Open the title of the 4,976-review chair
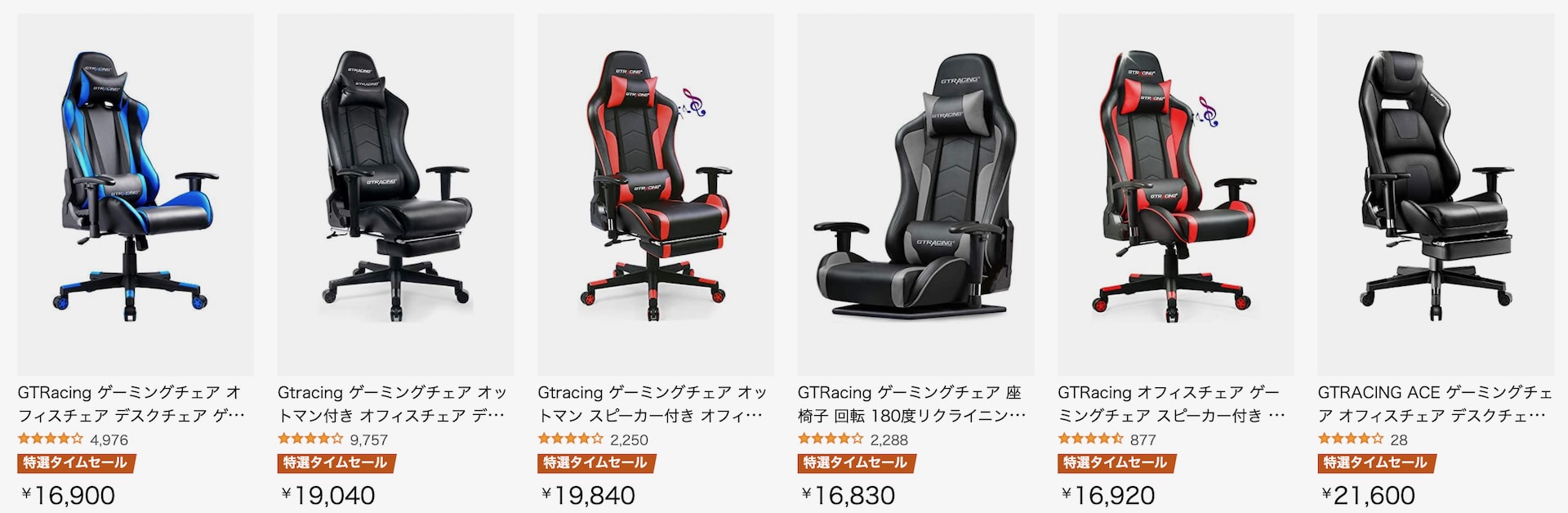 tap(131, 404)
